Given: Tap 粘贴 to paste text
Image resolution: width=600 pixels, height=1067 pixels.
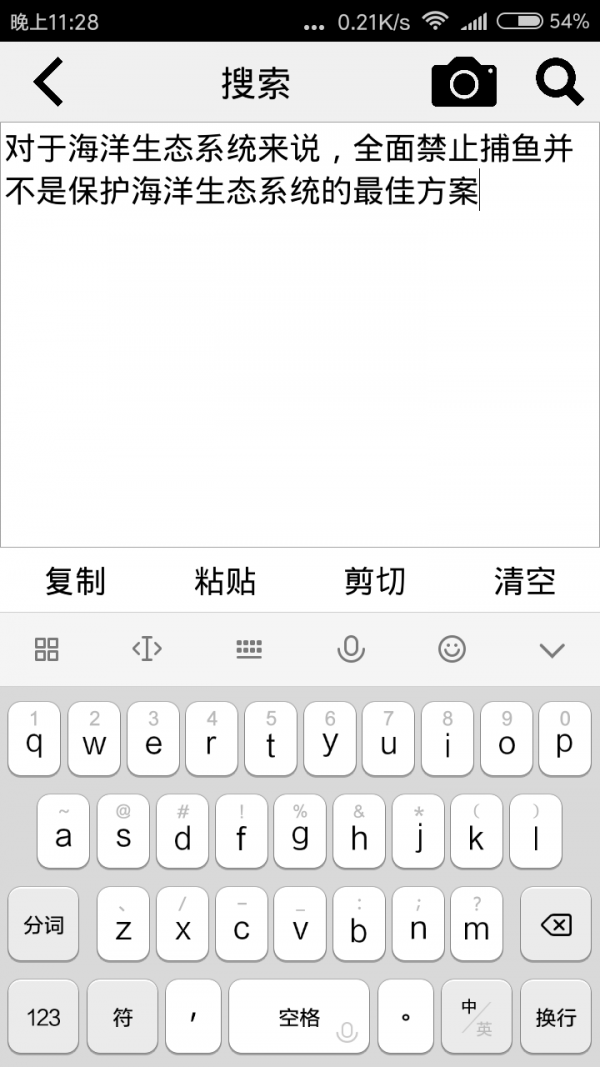Looking at the screenshot, I should point(225,581).
